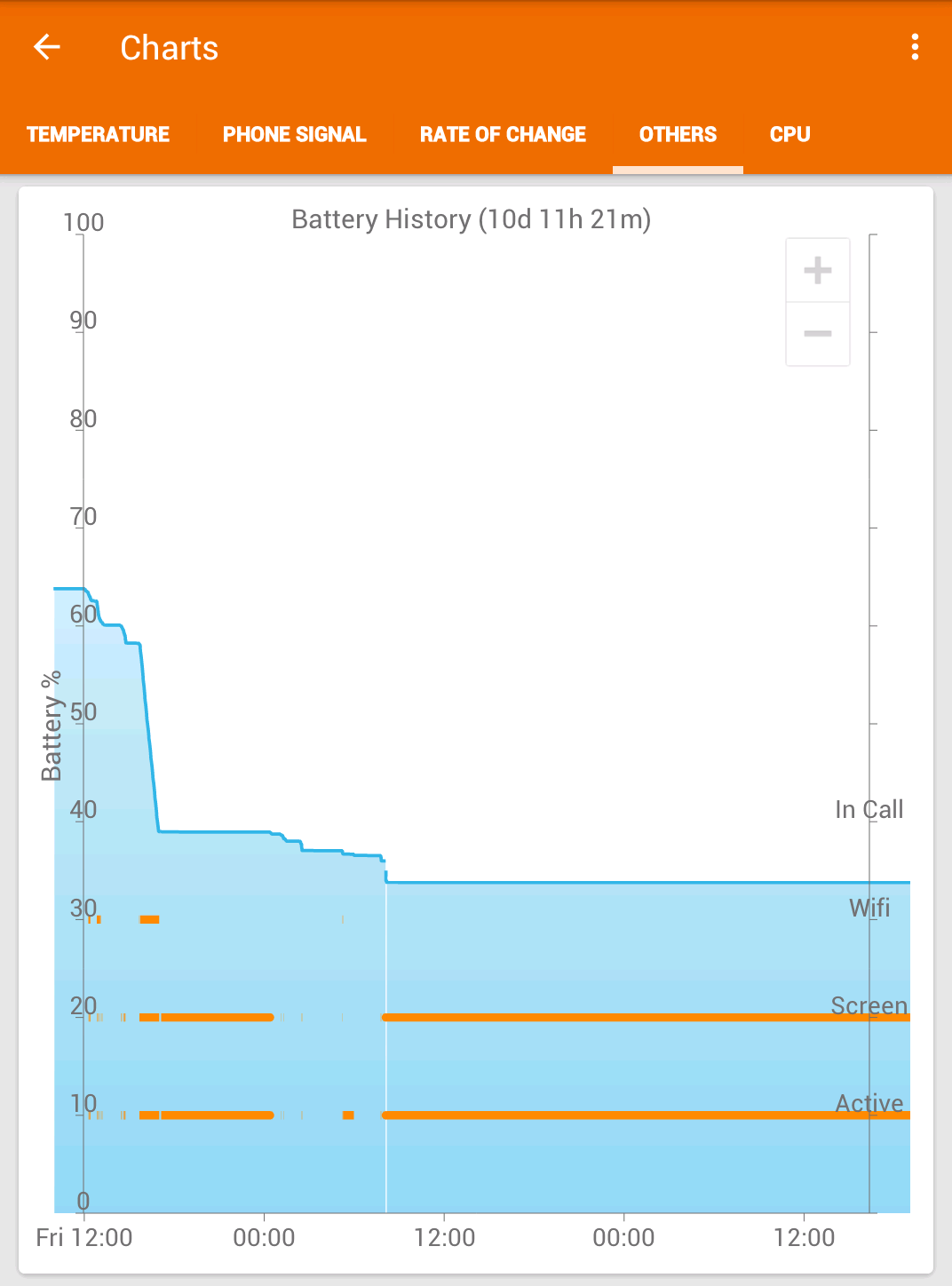Image resolution: width=952 pixels, height=1286 pixels.
Task: Open the Rate of Change tab
Action: point(503,134)
